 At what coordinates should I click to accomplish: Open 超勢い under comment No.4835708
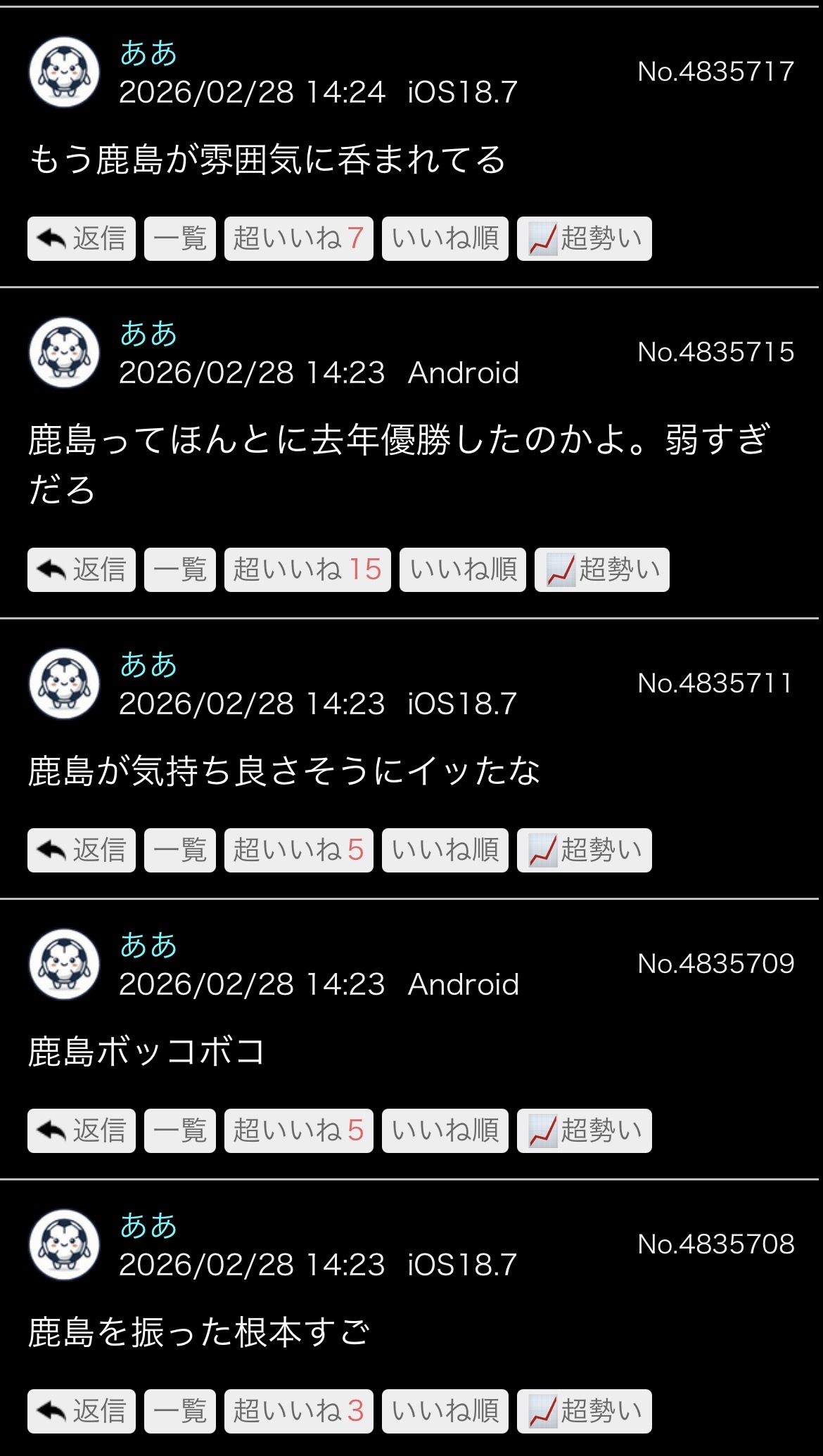tap(584, 1411)
